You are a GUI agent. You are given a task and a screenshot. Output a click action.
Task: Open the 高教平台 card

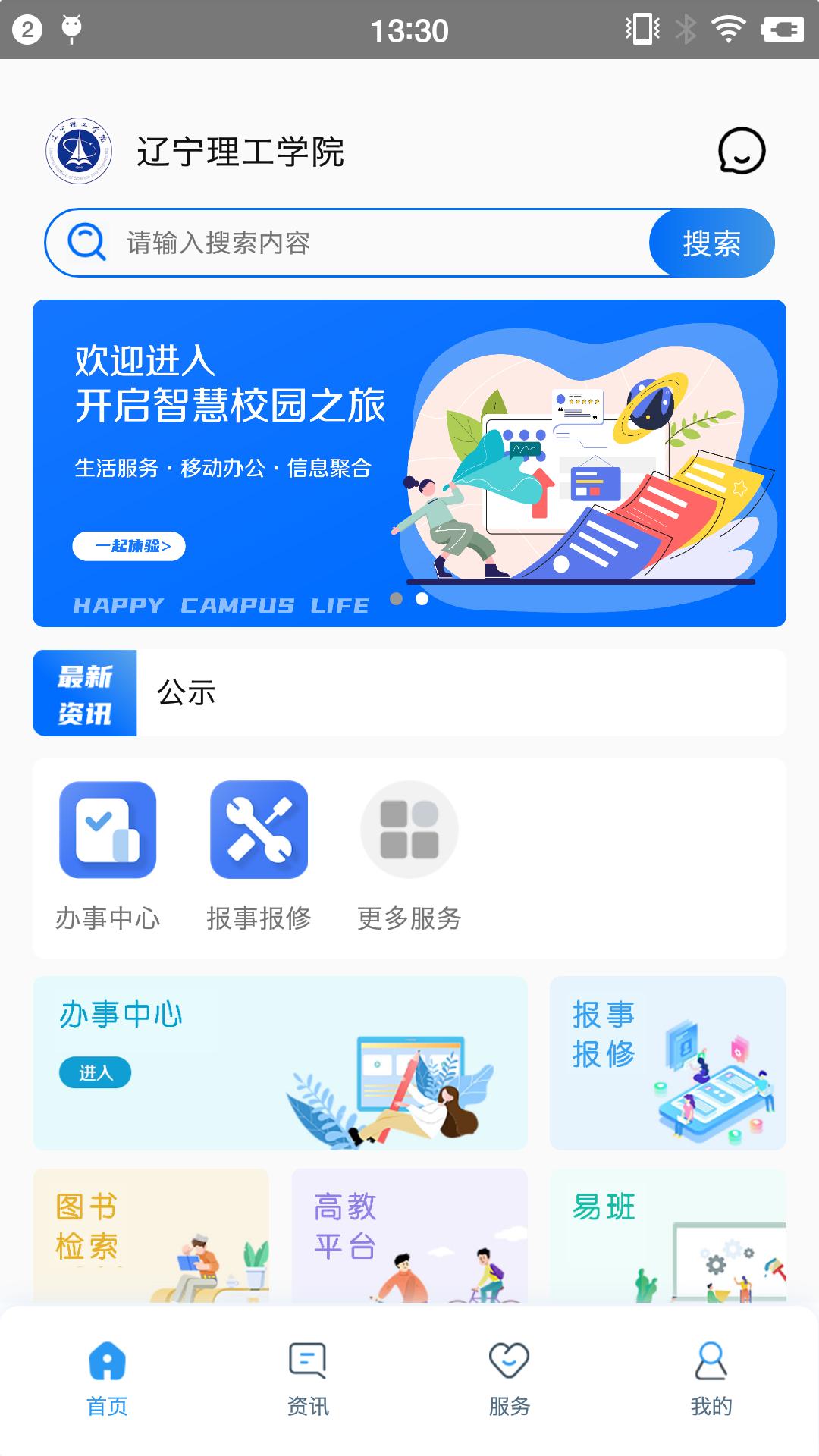(409, 1235)
